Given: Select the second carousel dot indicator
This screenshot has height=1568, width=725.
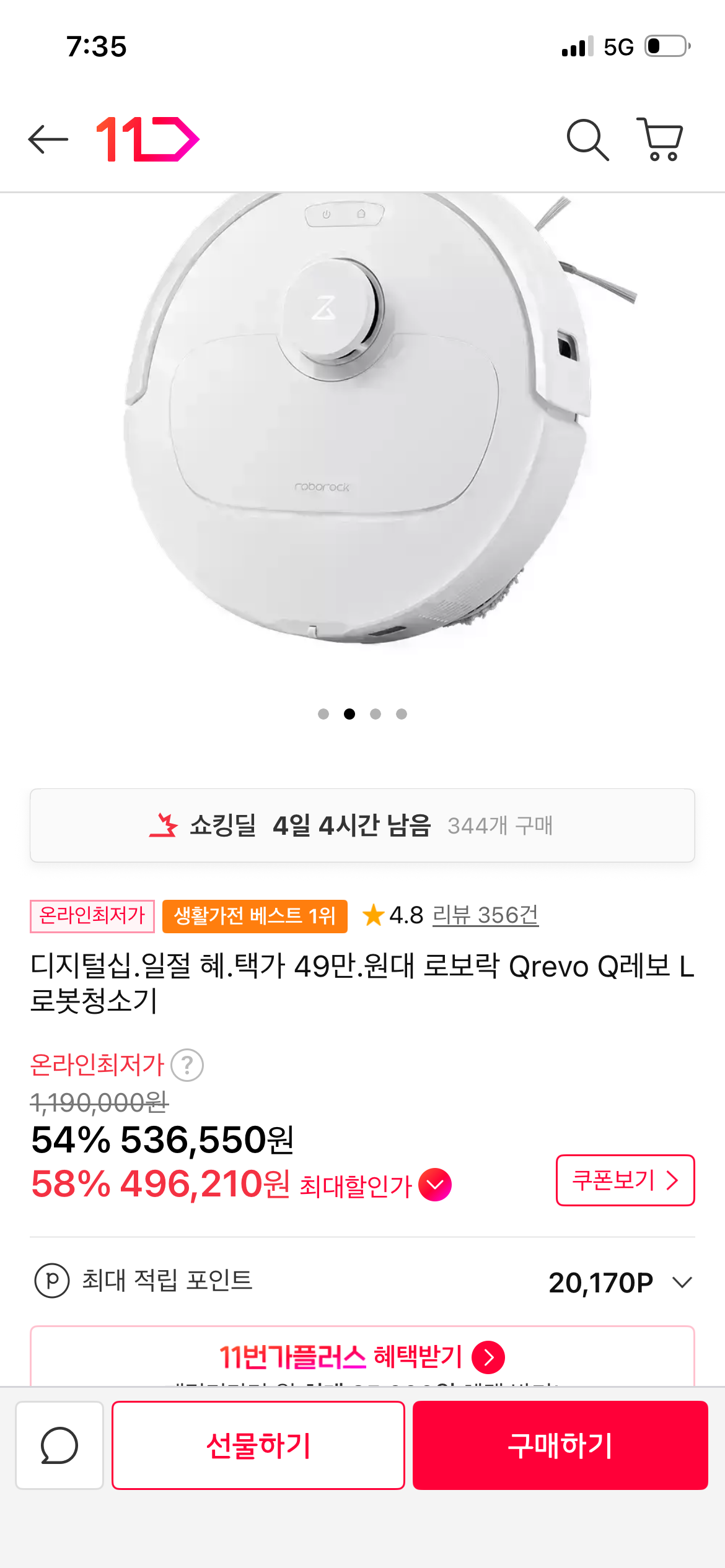Looking at the screenshot, I should [349, 713].
